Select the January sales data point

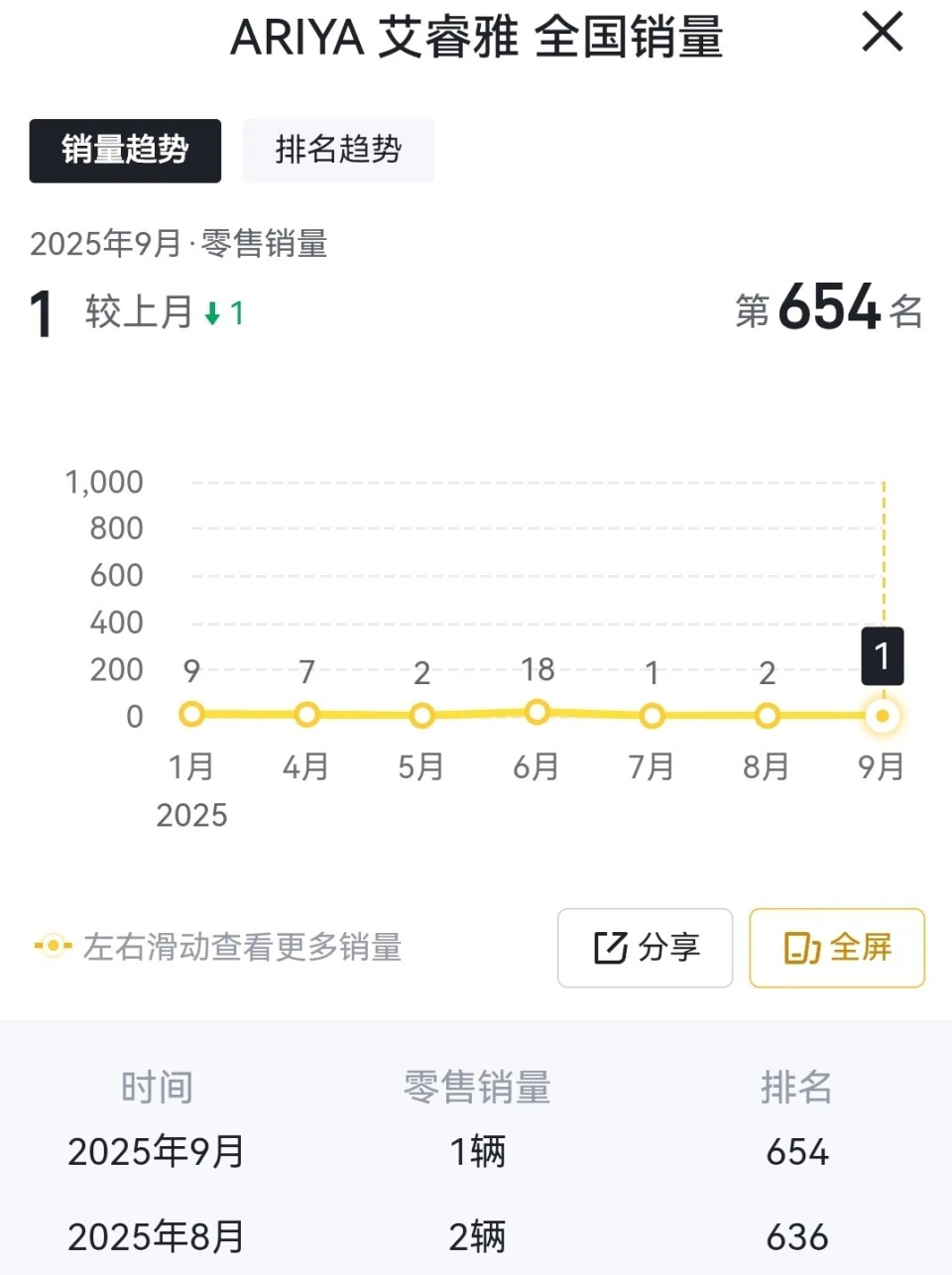[x=191, y=715]
